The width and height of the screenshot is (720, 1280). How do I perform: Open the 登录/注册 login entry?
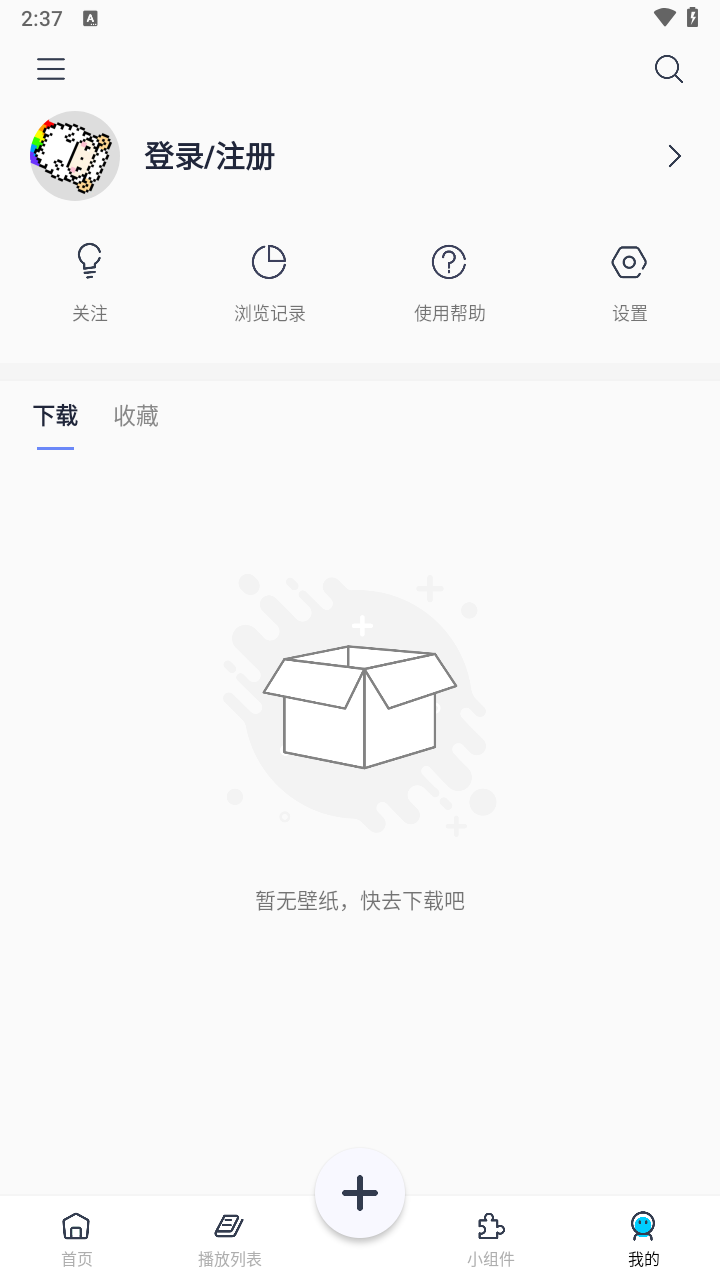(x=209, y=156)
